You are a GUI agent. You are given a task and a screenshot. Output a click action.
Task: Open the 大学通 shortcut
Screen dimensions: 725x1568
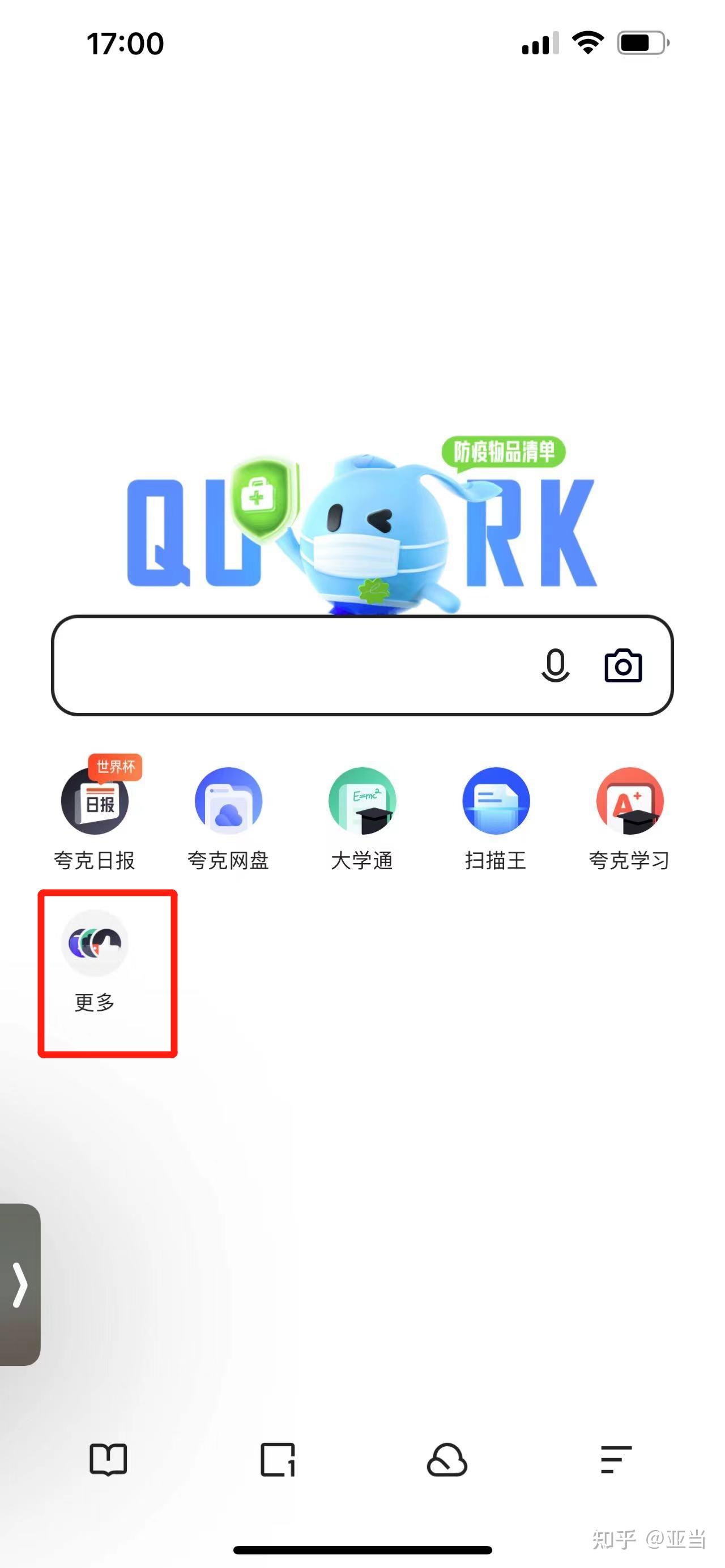[362, 801]
